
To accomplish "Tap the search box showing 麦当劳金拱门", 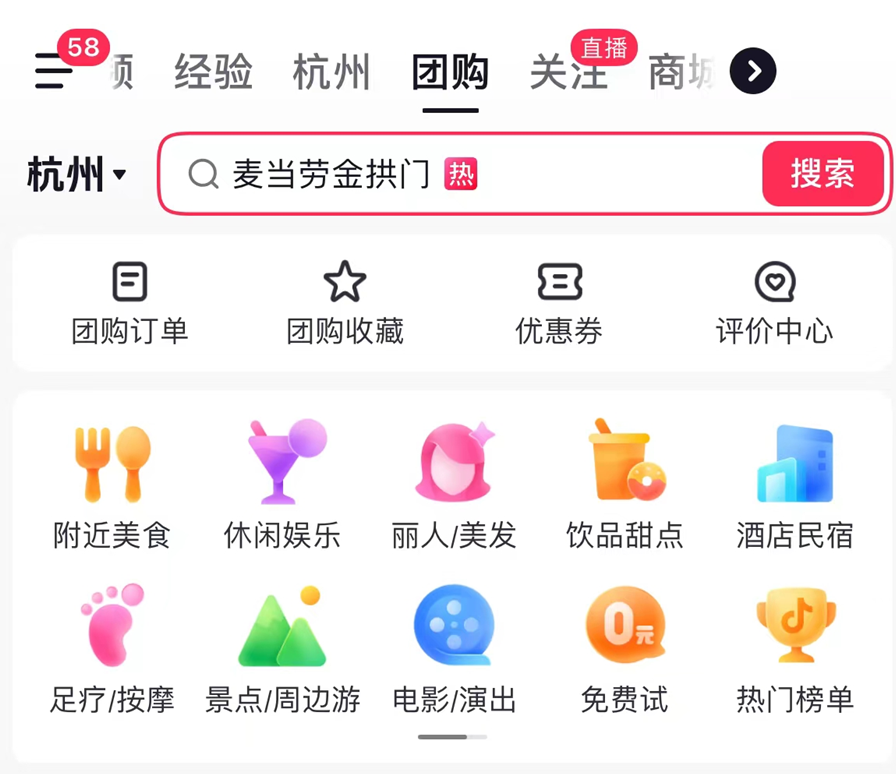I will (x=460, y=175).
